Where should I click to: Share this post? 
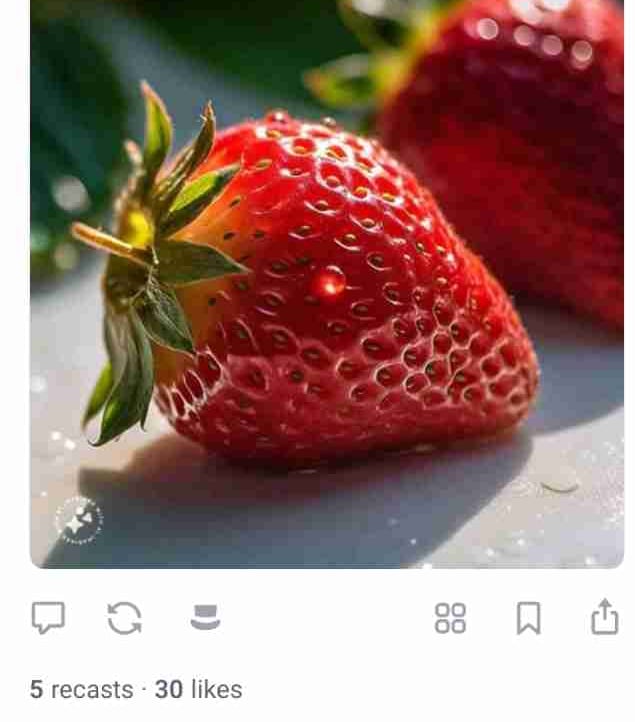pyautogui.click(x=604, y=617)
